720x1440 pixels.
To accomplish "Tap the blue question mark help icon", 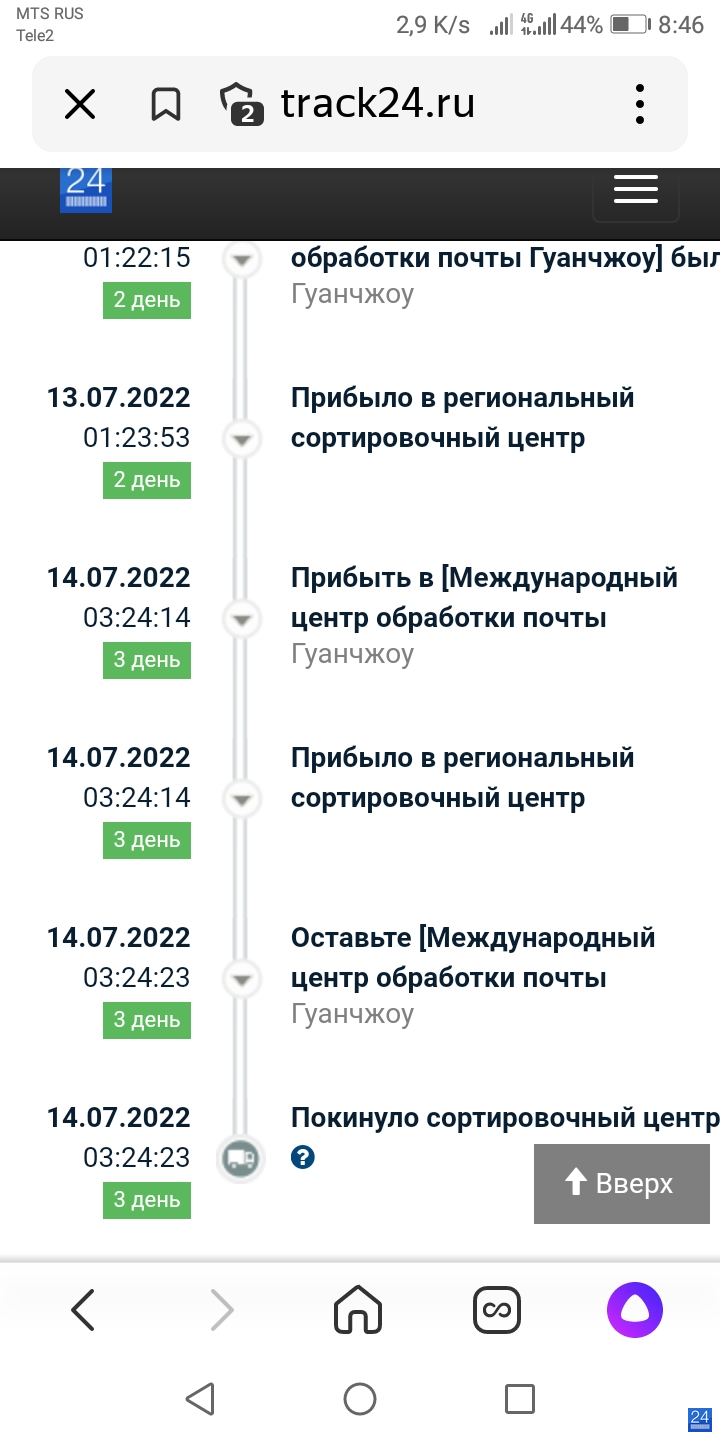I will tap(303, 1158).
